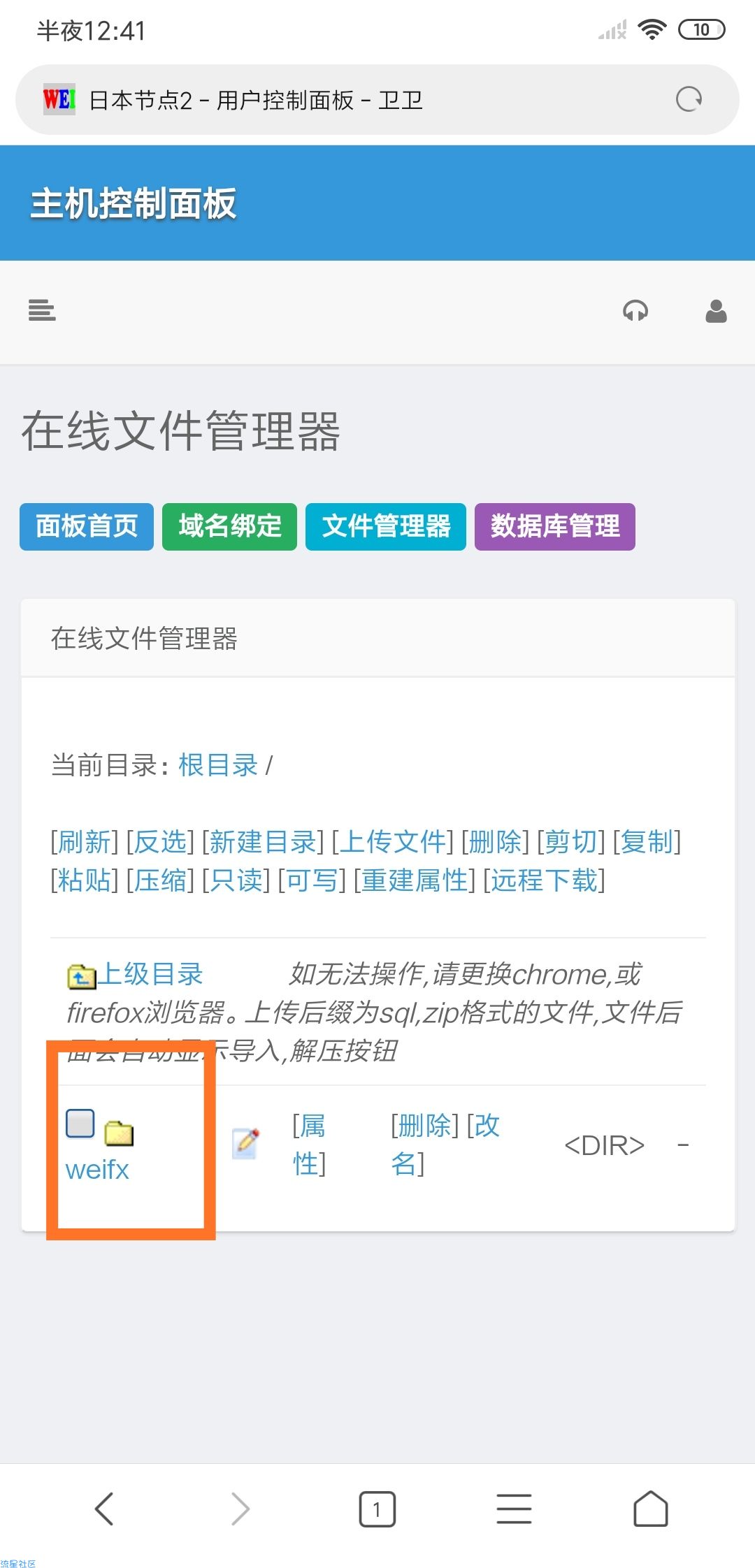Open 域名绑定 page

[x=229, y=527]
